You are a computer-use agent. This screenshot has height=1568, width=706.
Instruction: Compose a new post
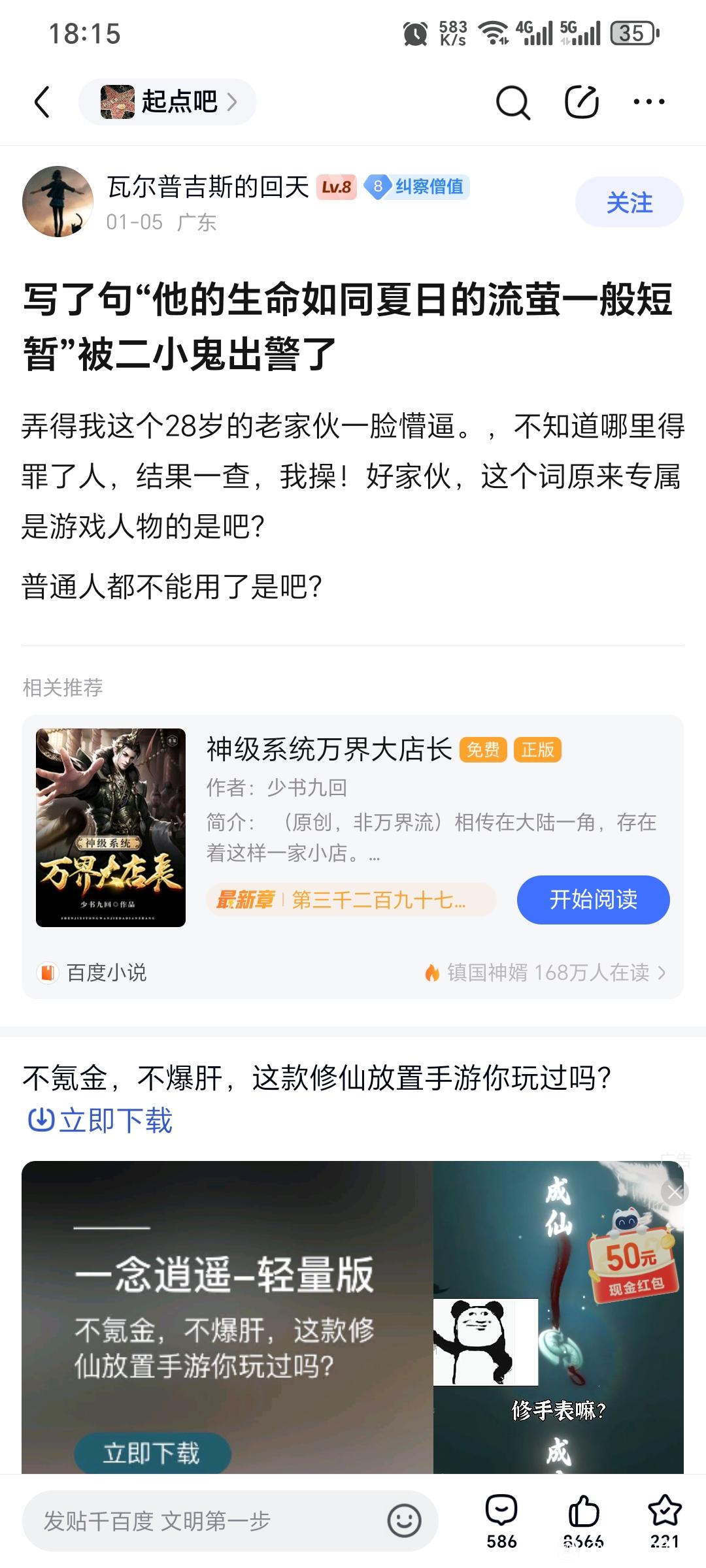coord(581,103)
